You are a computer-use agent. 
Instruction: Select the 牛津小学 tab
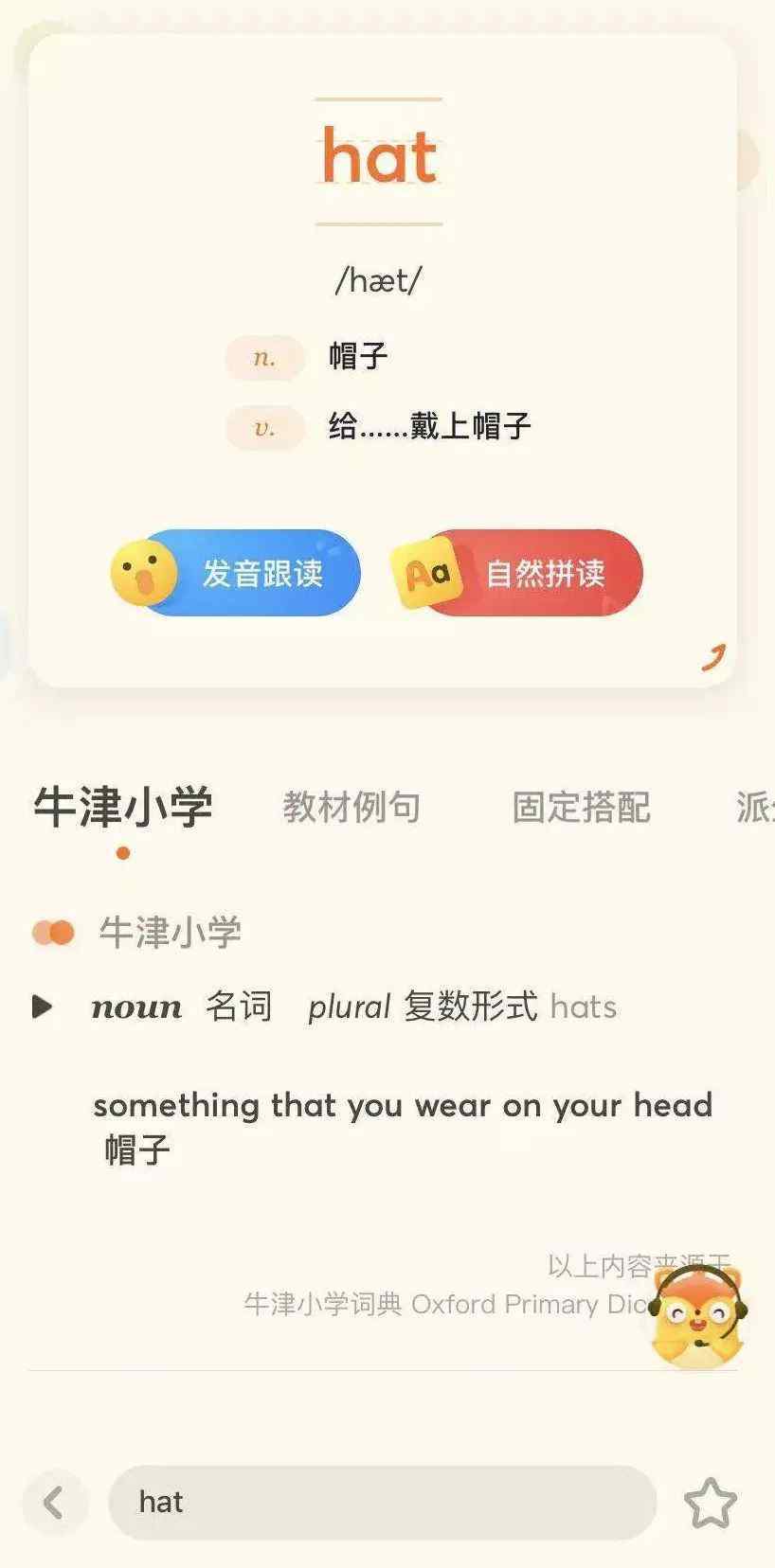(123, 808)
